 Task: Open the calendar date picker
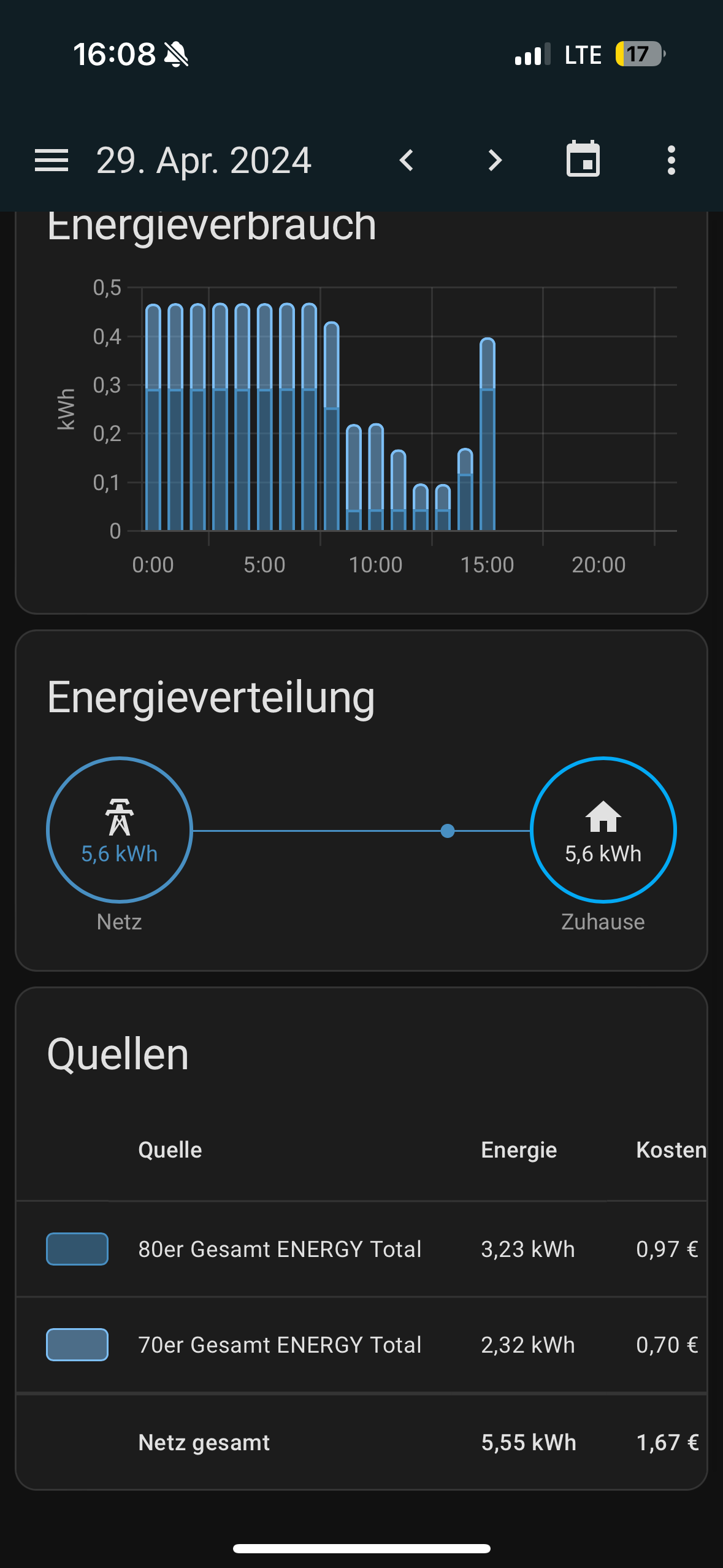(583, 159)
